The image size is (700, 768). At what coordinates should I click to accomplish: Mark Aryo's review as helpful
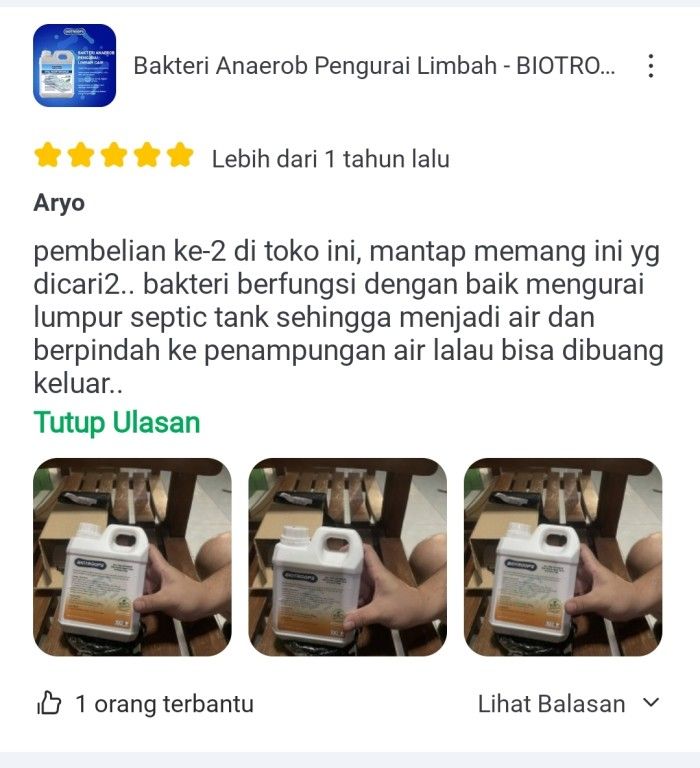(50, 704)
